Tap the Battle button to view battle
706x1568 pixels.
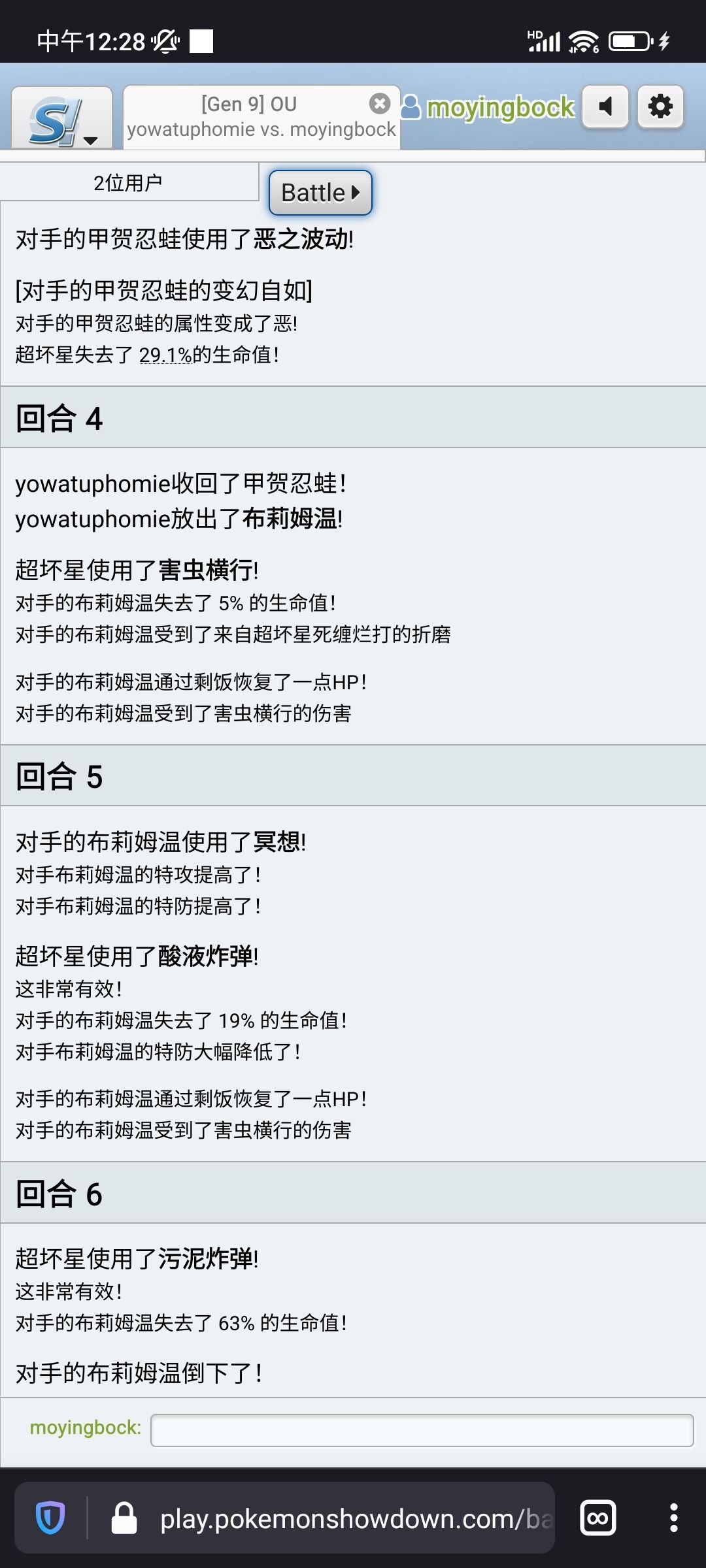click(x=320, y=193)
